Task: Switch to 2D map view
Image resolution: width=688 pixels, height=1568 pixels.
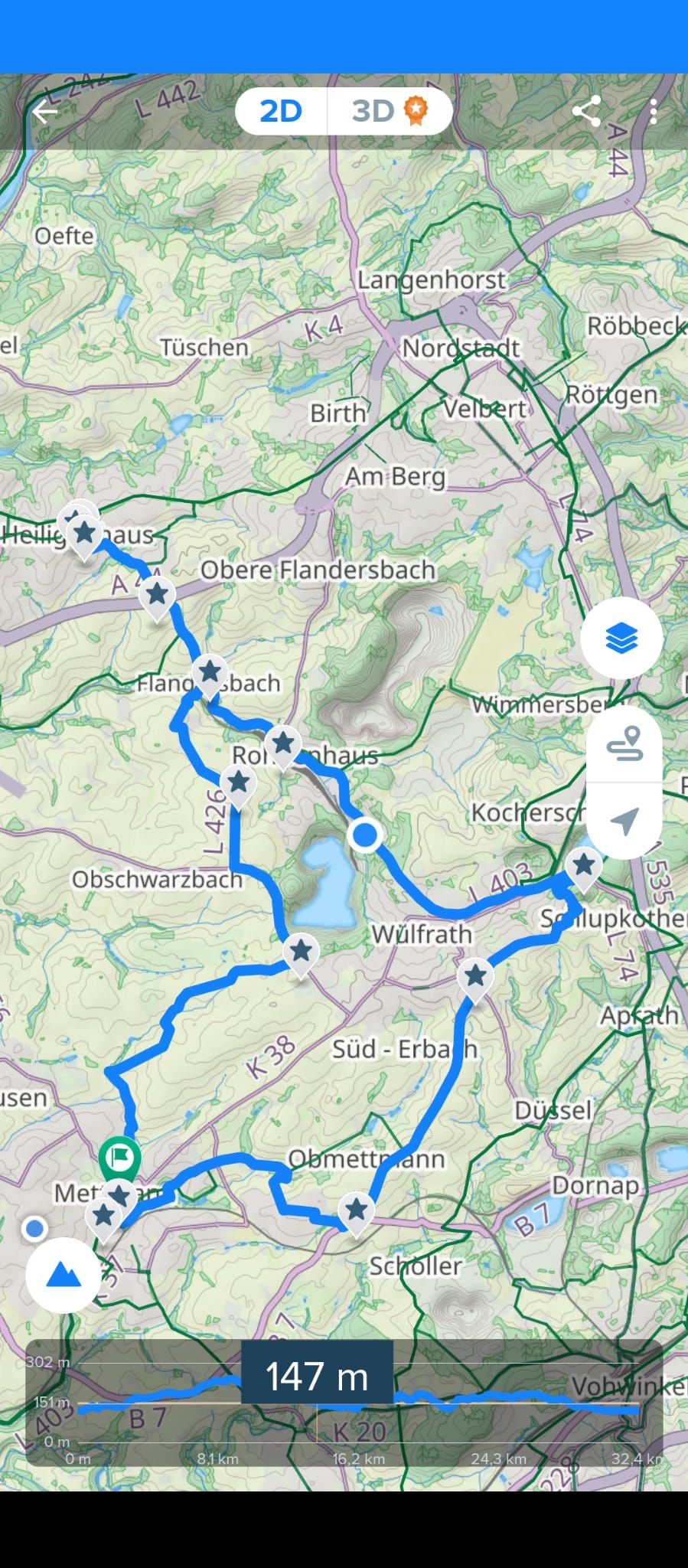Action: [x=281, y=112]
